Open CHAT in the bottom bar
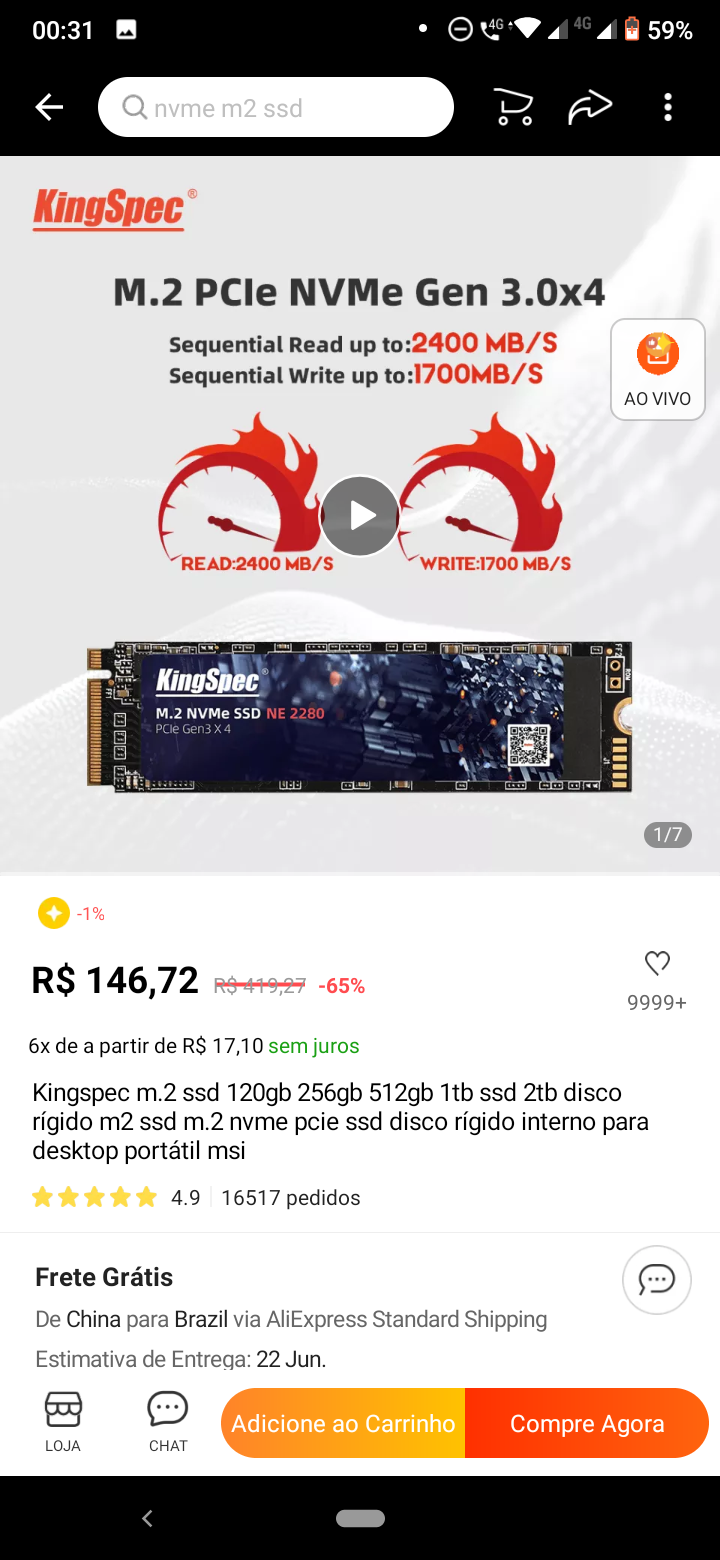This screenshot has width=720, height=1560. [x=168, y=1422]
